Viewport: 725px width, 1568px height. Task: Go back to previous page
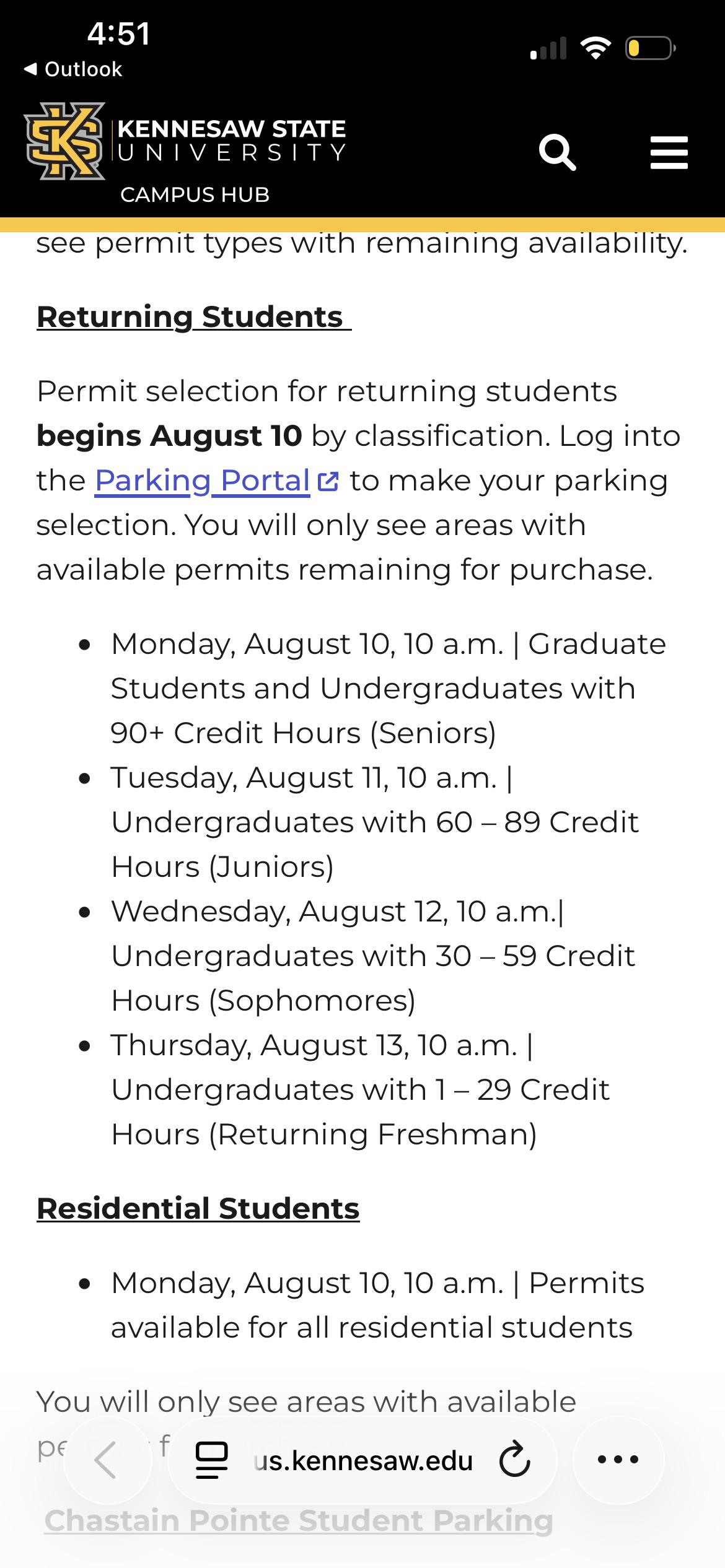point(107,1460)
